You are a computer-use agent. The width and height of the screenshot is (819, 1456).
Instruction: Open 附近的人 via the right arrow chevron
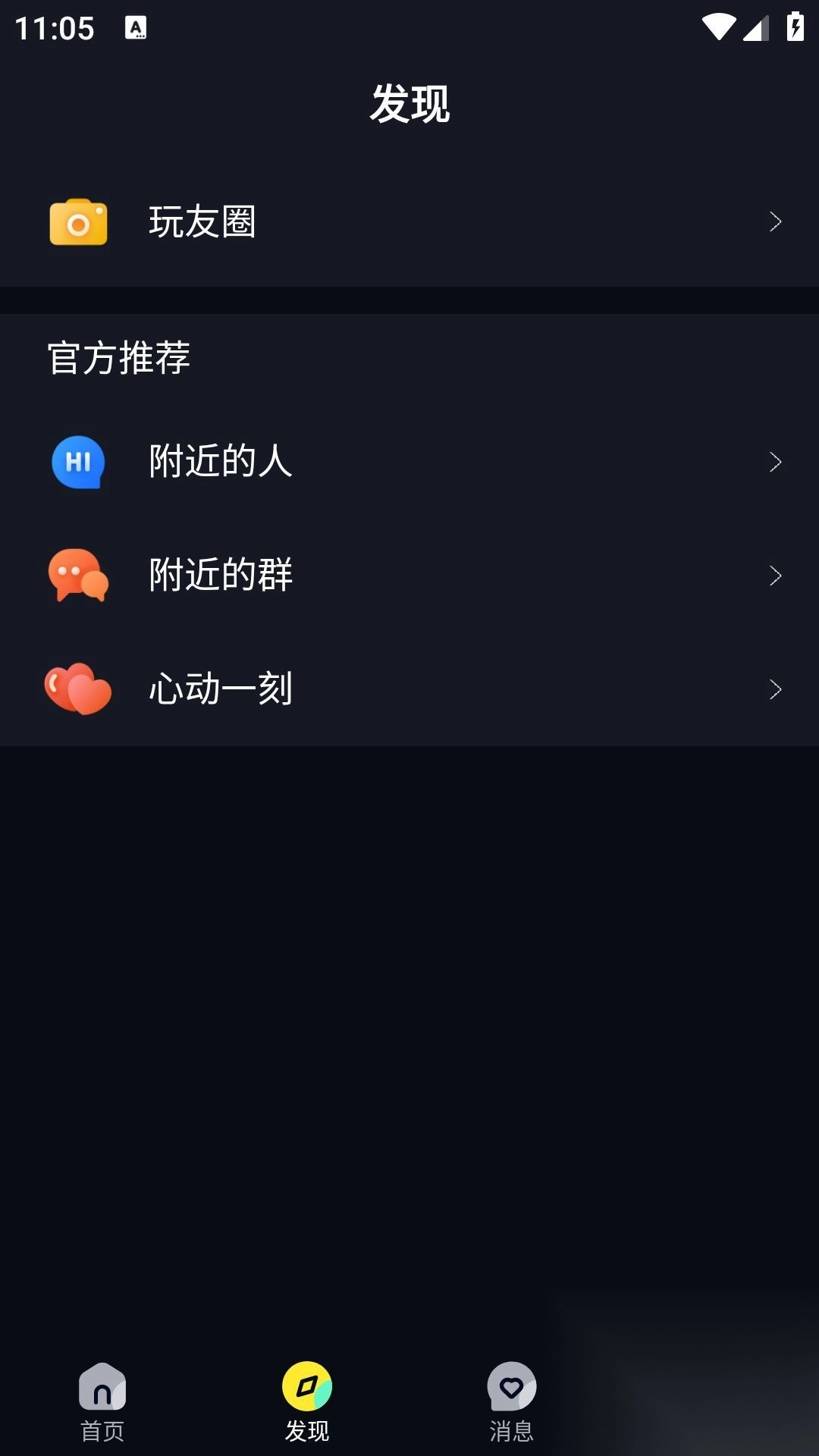pos(775,462)
